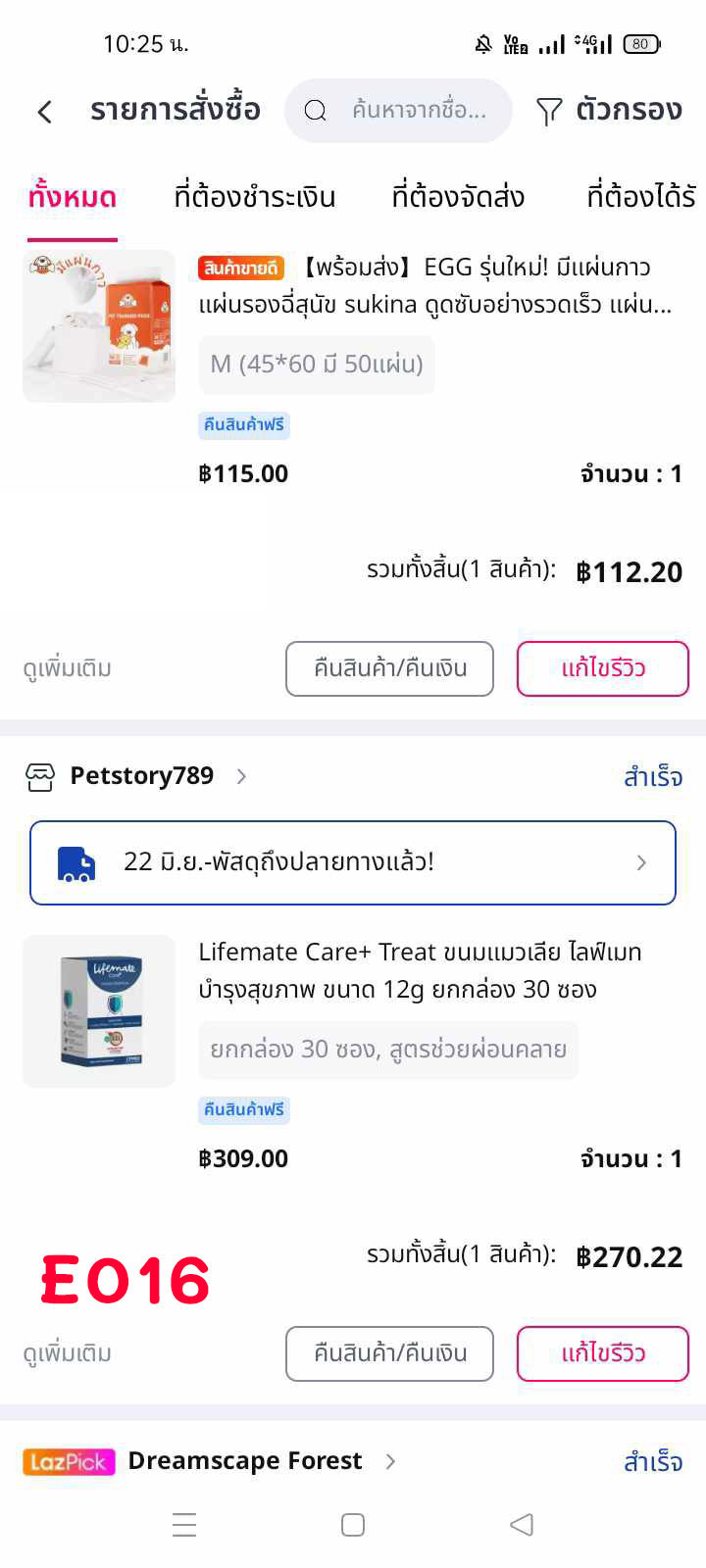Switch to the ที่ต้องจัดส่ง tab
This screenshot has height=1568, width=706.
(458, 197)
